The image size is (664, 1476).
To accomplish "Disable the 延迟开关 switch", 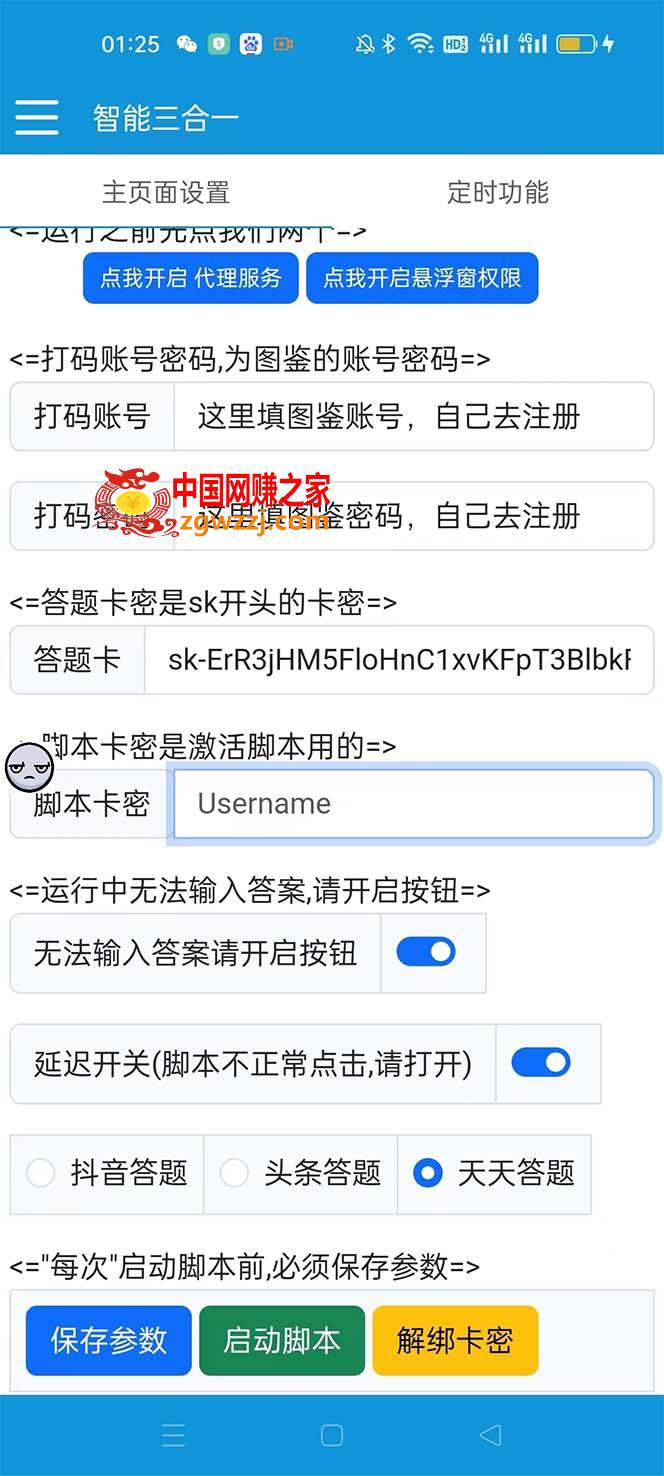I will [541, 1062].
